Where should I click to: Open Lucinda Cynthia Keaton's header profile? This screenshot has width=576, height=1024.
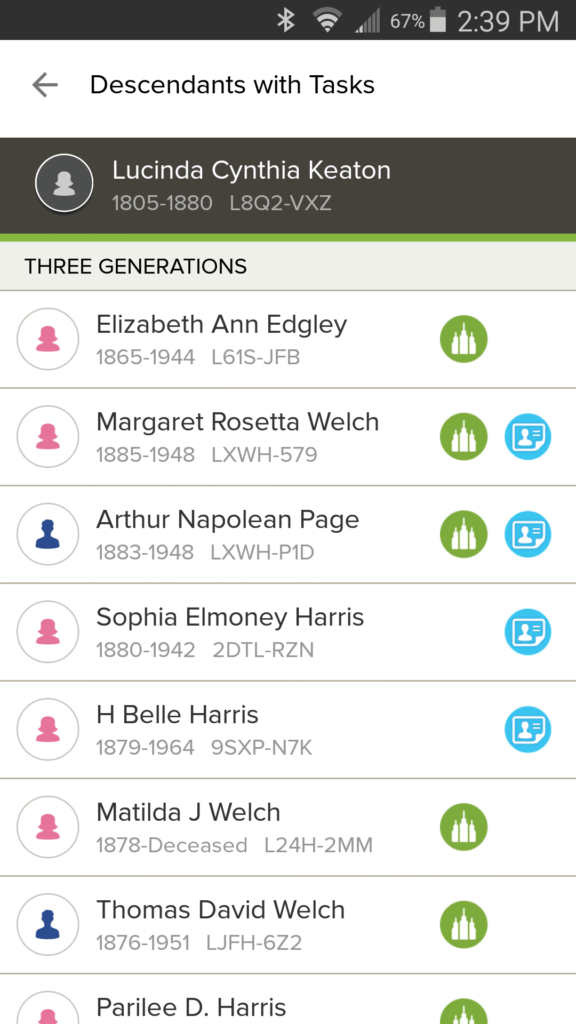(288, 185)
